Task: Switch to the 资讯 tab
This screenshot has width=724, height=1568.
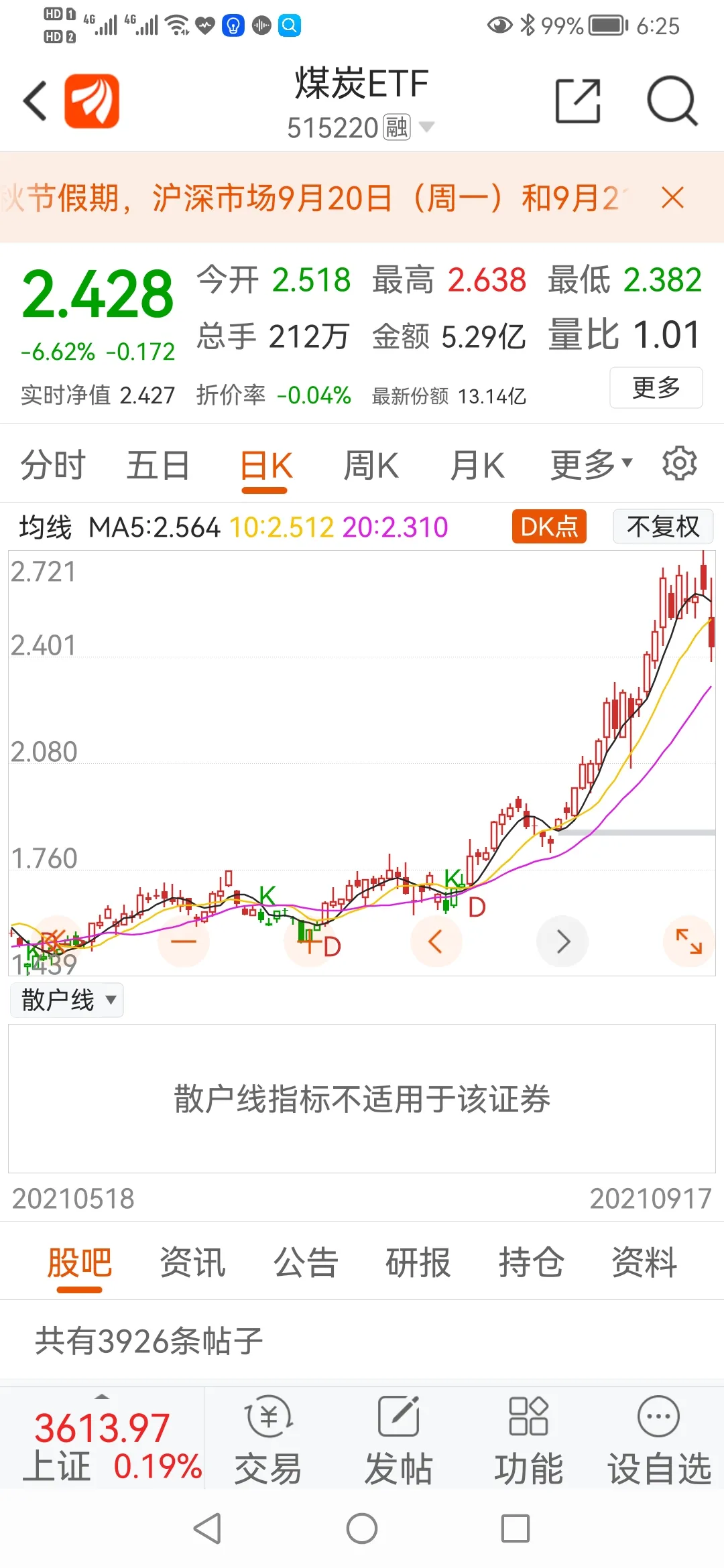Action: point(192,1262)
